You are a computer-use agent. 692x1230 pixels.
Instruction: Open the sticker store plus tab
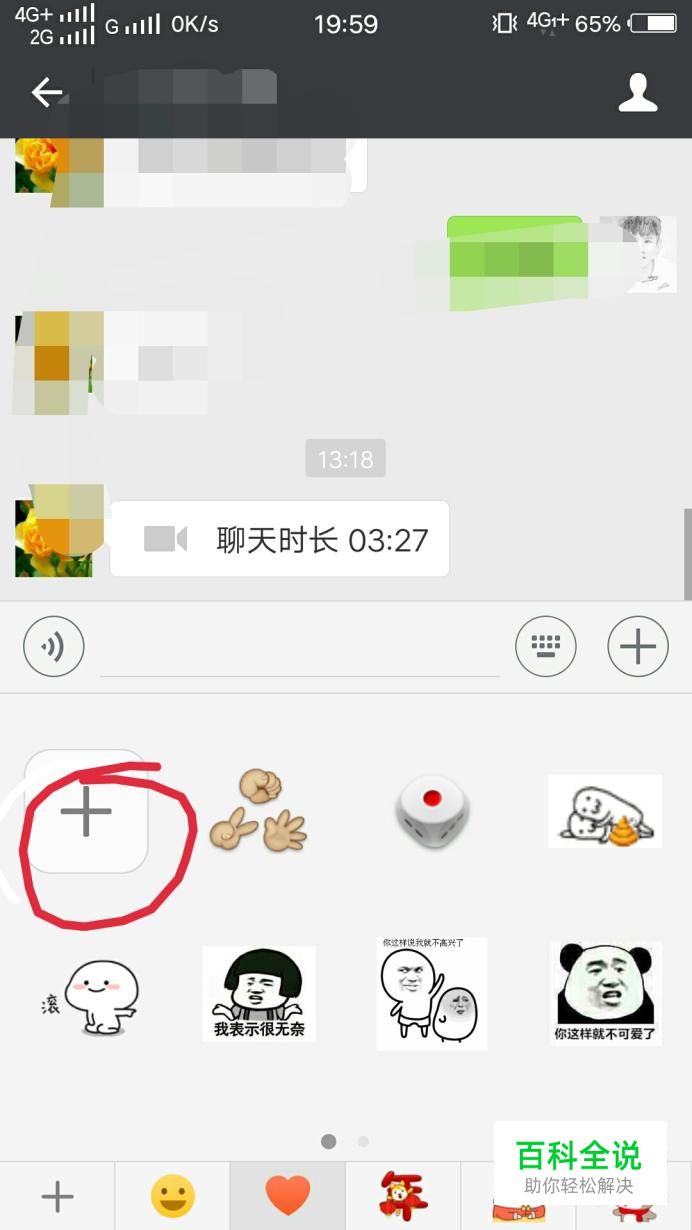coord(57,1196)
